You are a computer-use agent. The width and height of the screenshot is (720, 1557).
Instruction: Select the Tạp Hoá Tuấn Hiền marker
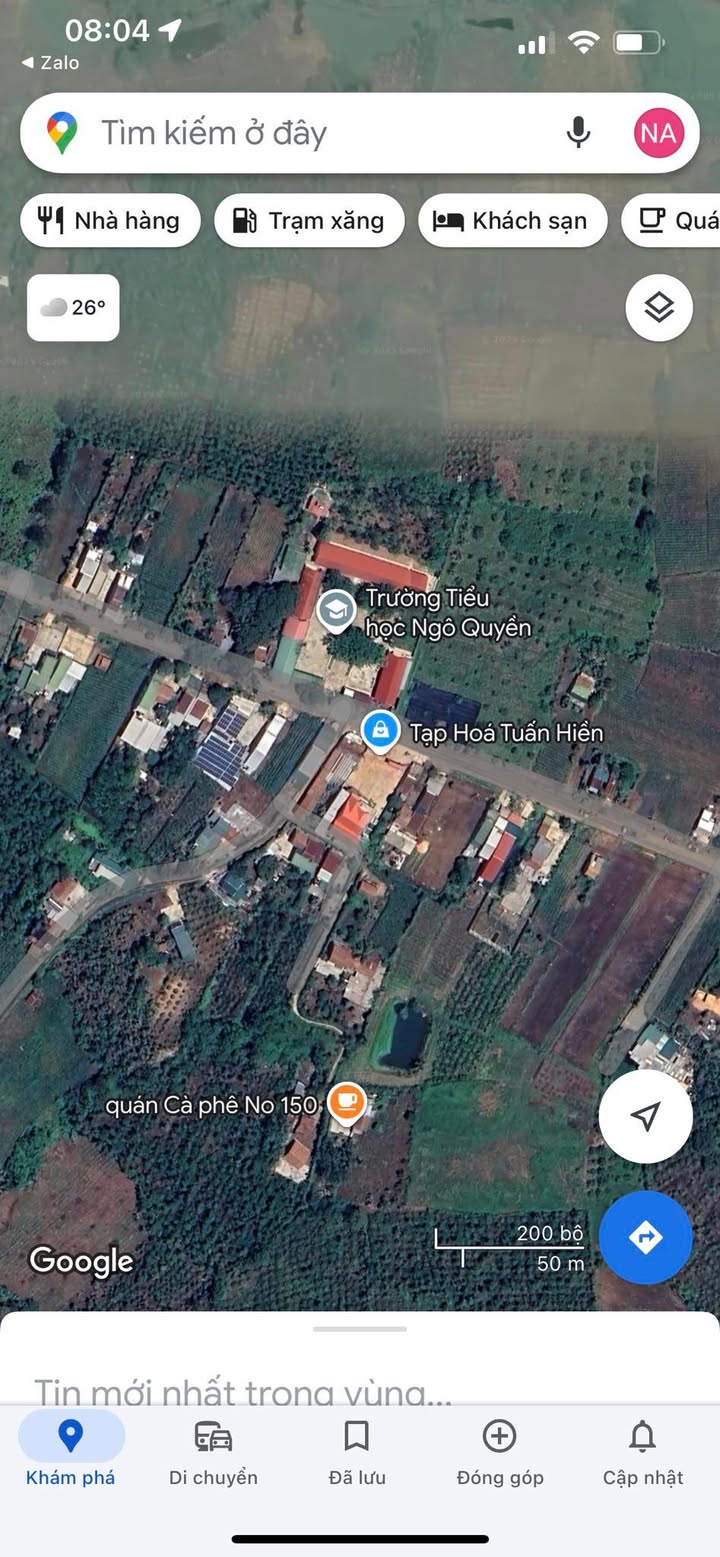tap(380, 731)
